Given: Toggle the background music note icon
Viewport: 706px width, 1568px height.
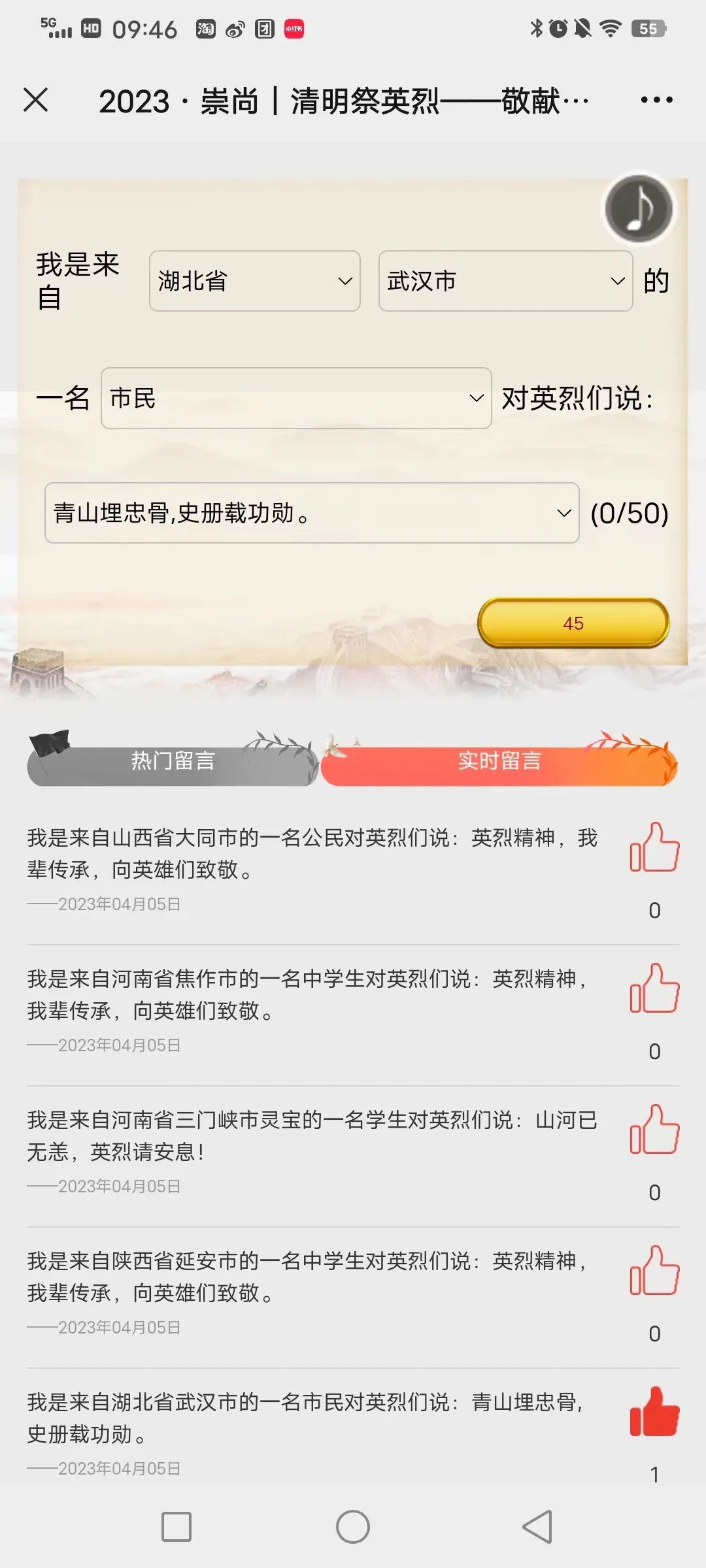Looking at the screenshot, I should [x=639, y=208].
